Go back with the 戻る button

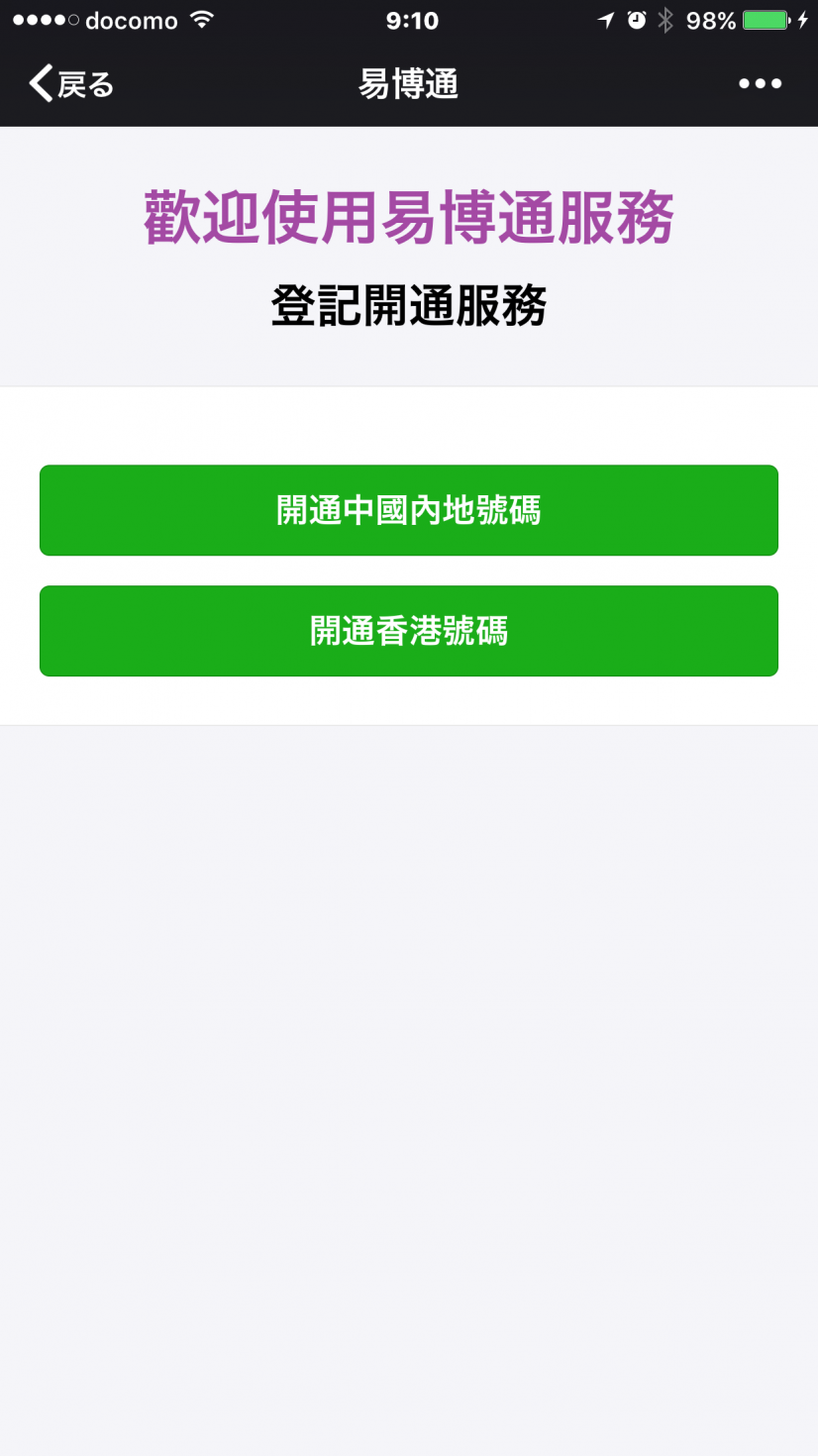(x=71, y=84)
